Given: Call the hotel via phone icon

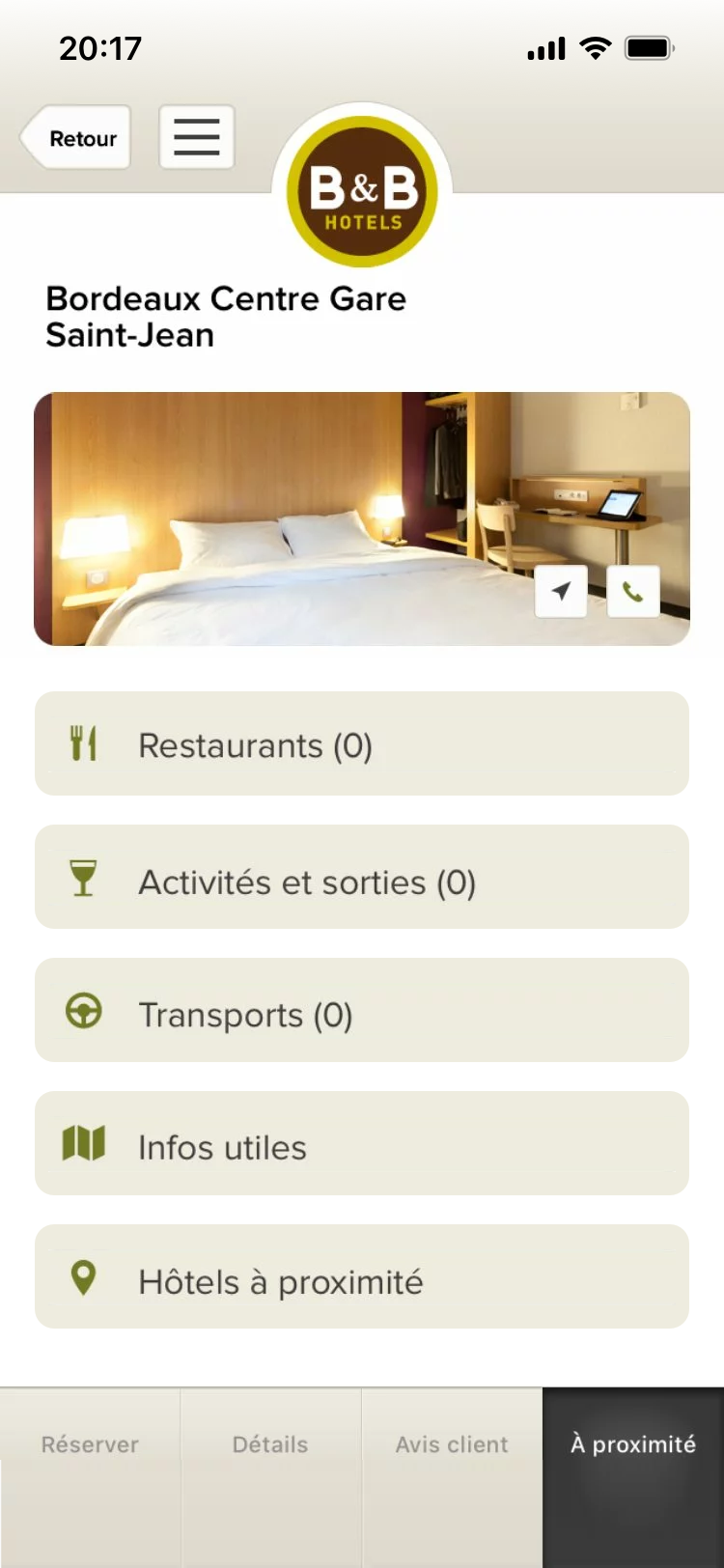Looking at the screenshot, I should point(633,591).
